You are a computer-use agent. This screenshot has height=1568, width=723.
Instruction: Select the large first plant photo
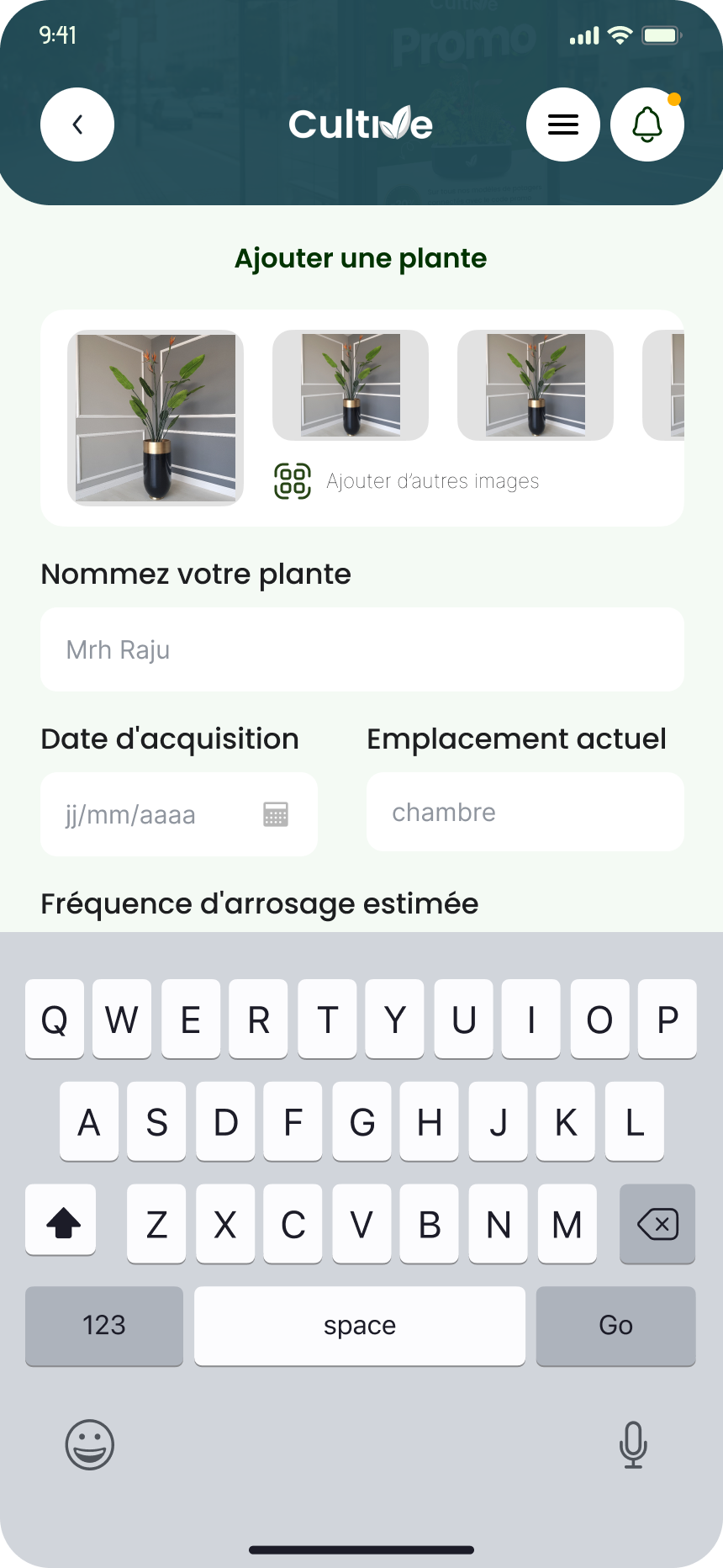(x=156, y=417)
